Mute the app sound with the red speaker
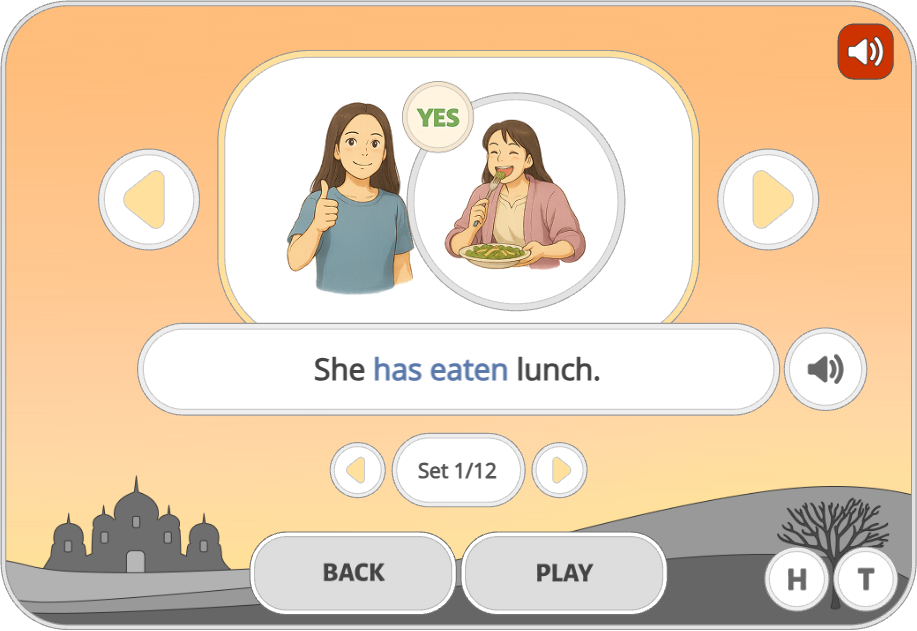This screenshot has width=917, height=631. pos(865,52)
